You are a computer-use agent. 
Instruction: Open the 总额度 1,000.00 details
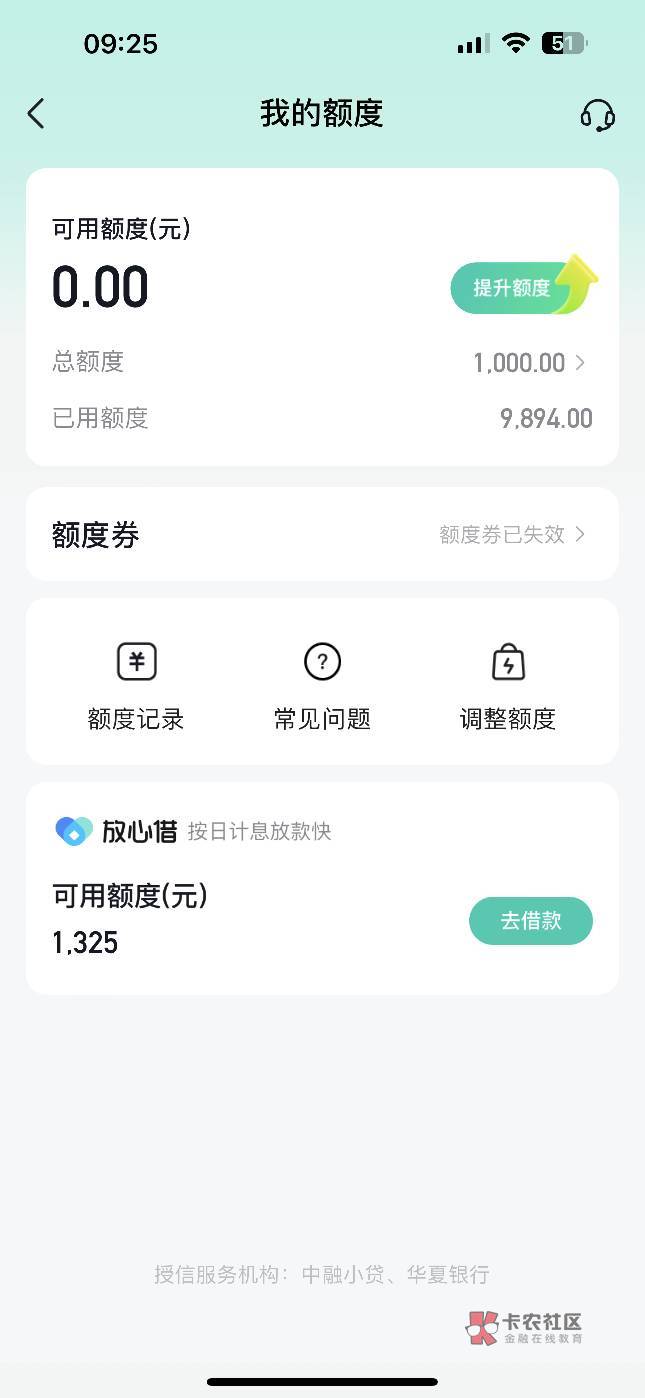click(528, 362)
